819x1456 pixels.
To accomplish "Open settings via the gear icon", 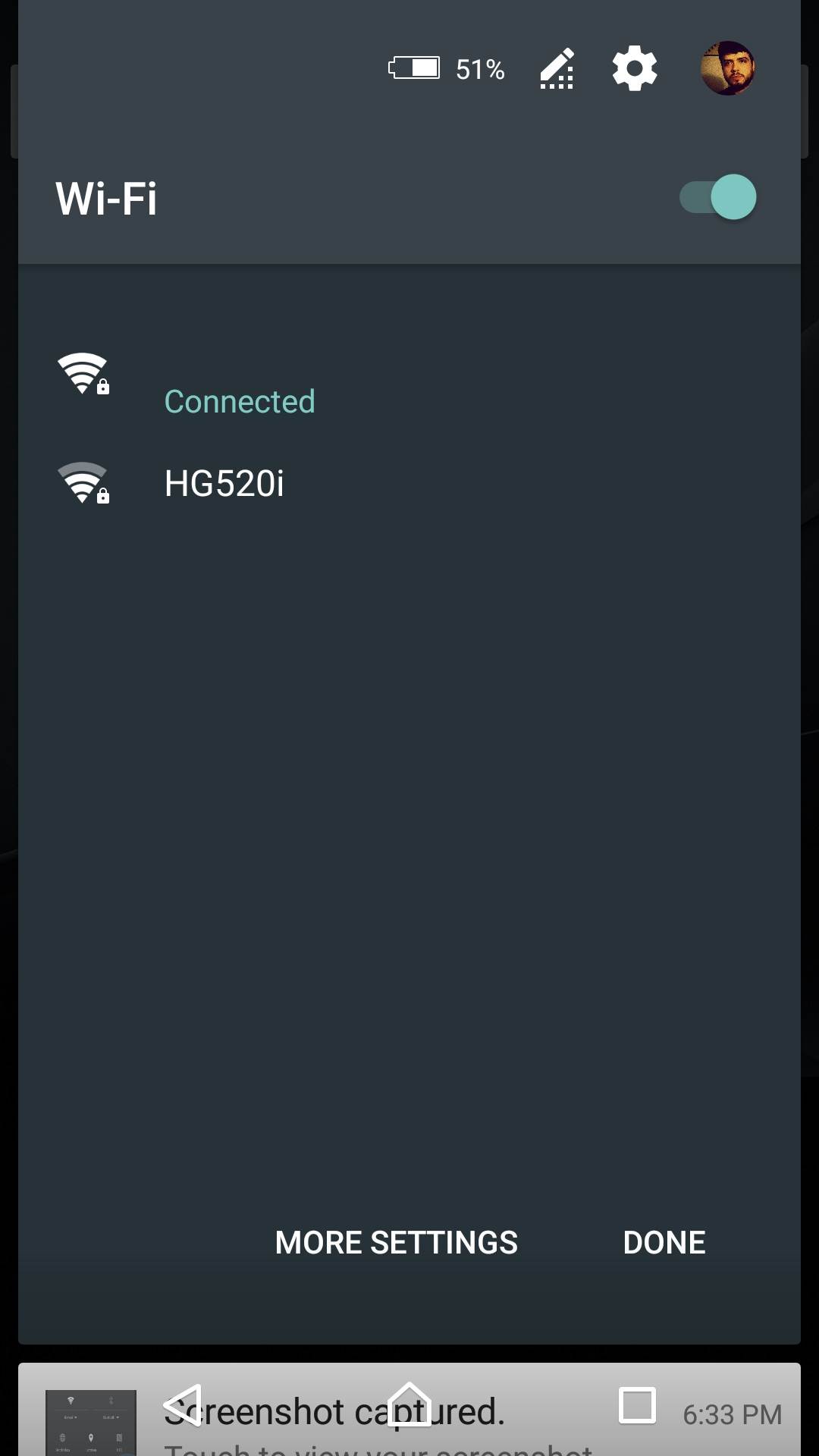I will (635, 69).
